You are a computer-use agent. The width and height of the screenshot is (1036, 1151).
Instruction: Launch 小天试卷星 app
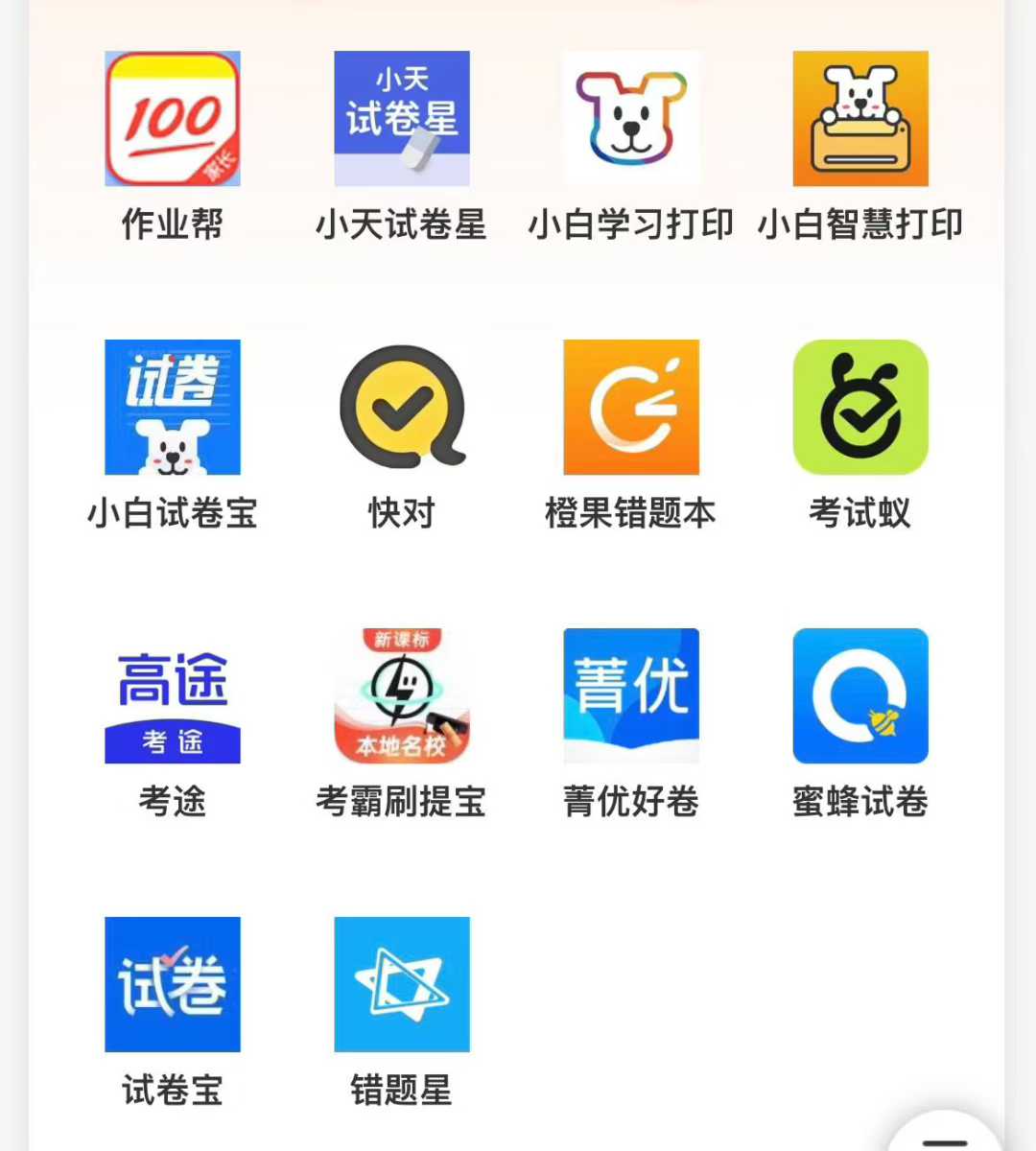point(401,119)
